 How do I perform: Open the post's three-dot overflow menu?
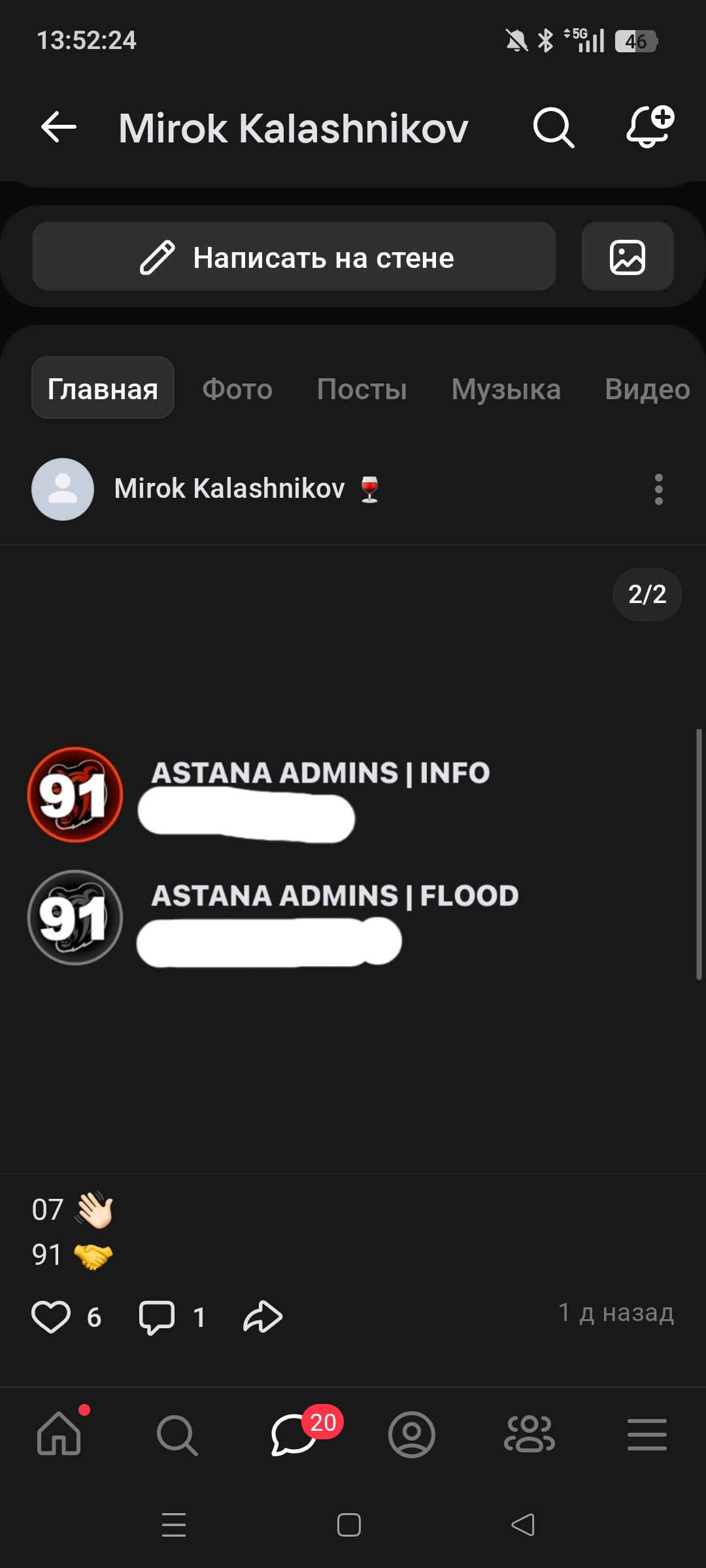(658, 489)
